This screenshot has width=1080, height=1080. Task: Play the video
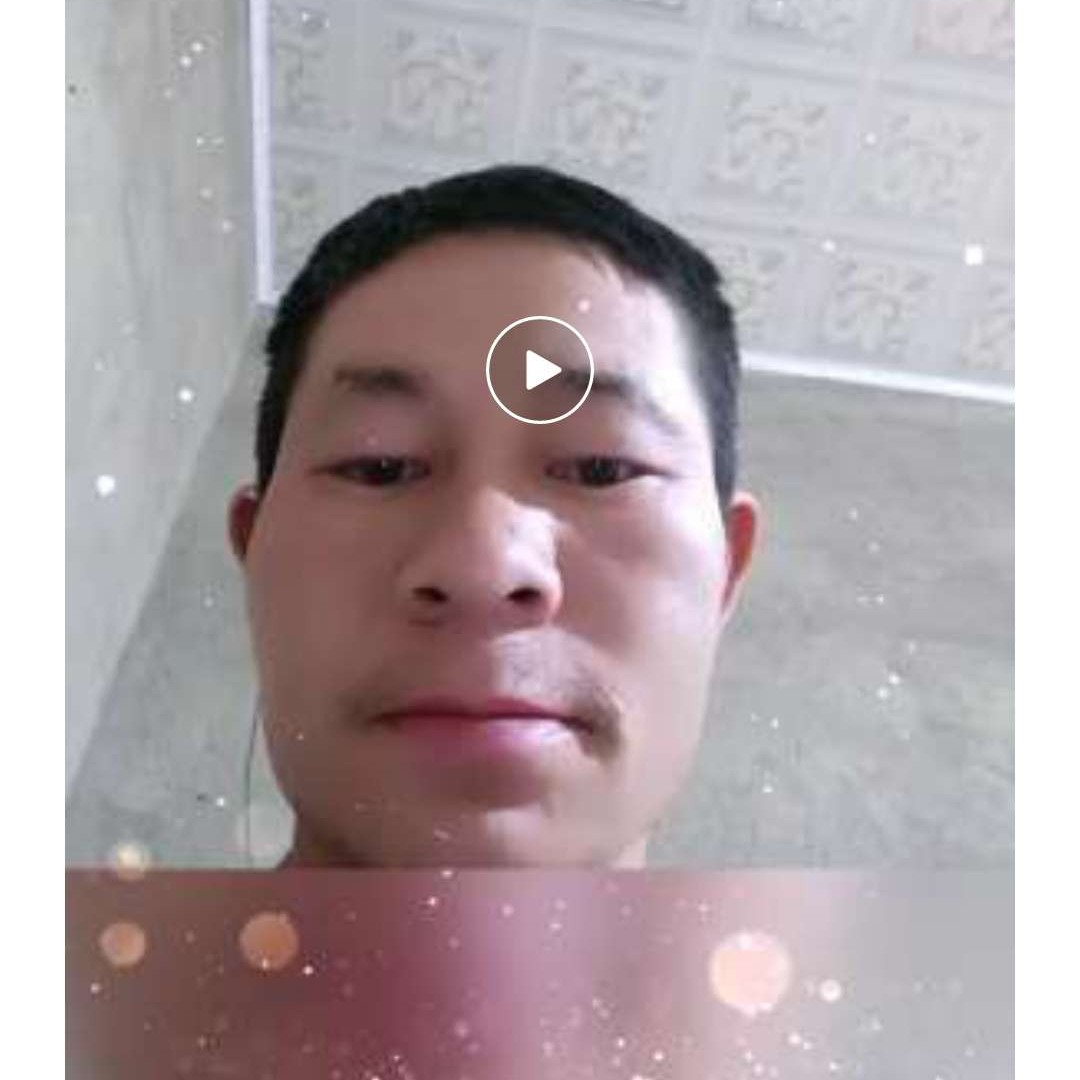coord(540,370)
